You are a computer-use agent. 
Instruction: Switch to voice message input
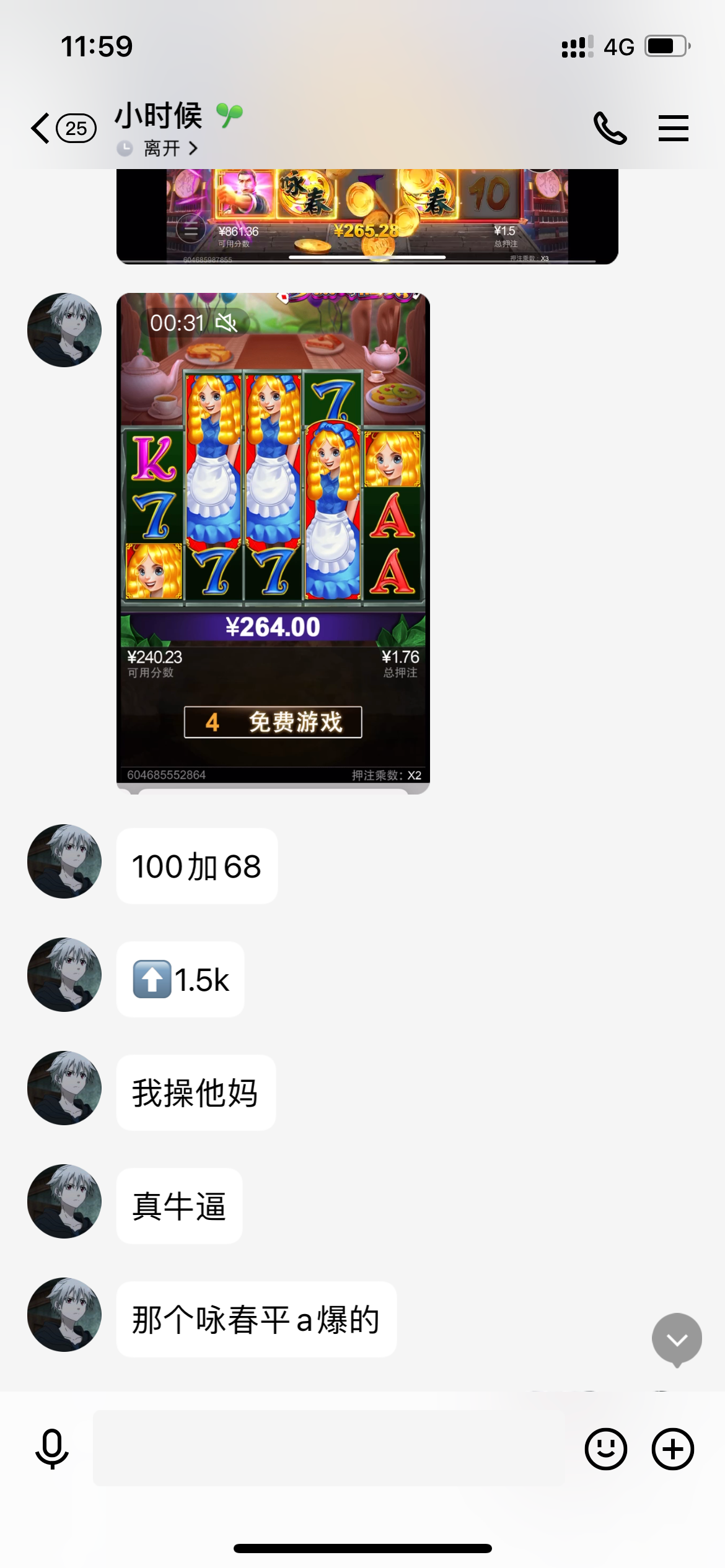tap(52, 1448)
